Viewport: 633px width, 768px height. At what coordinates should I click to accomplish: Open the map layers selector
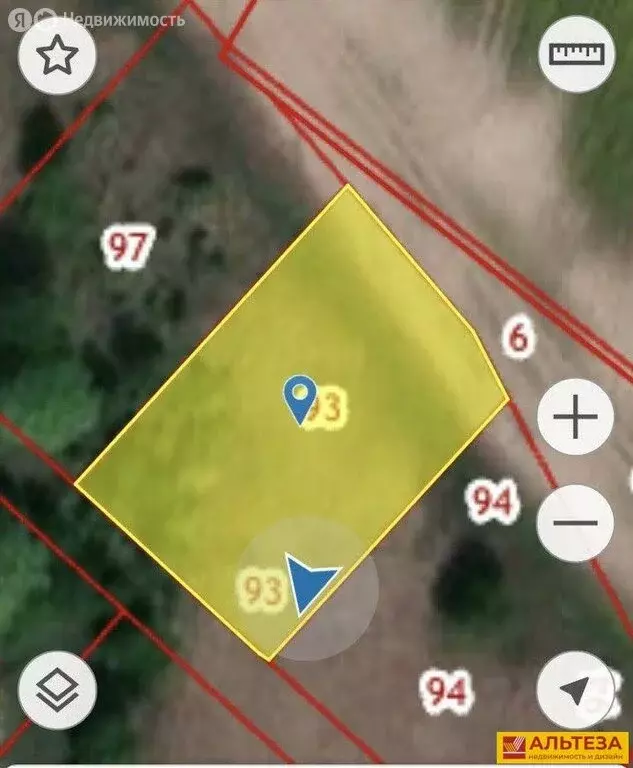point(57,690)
